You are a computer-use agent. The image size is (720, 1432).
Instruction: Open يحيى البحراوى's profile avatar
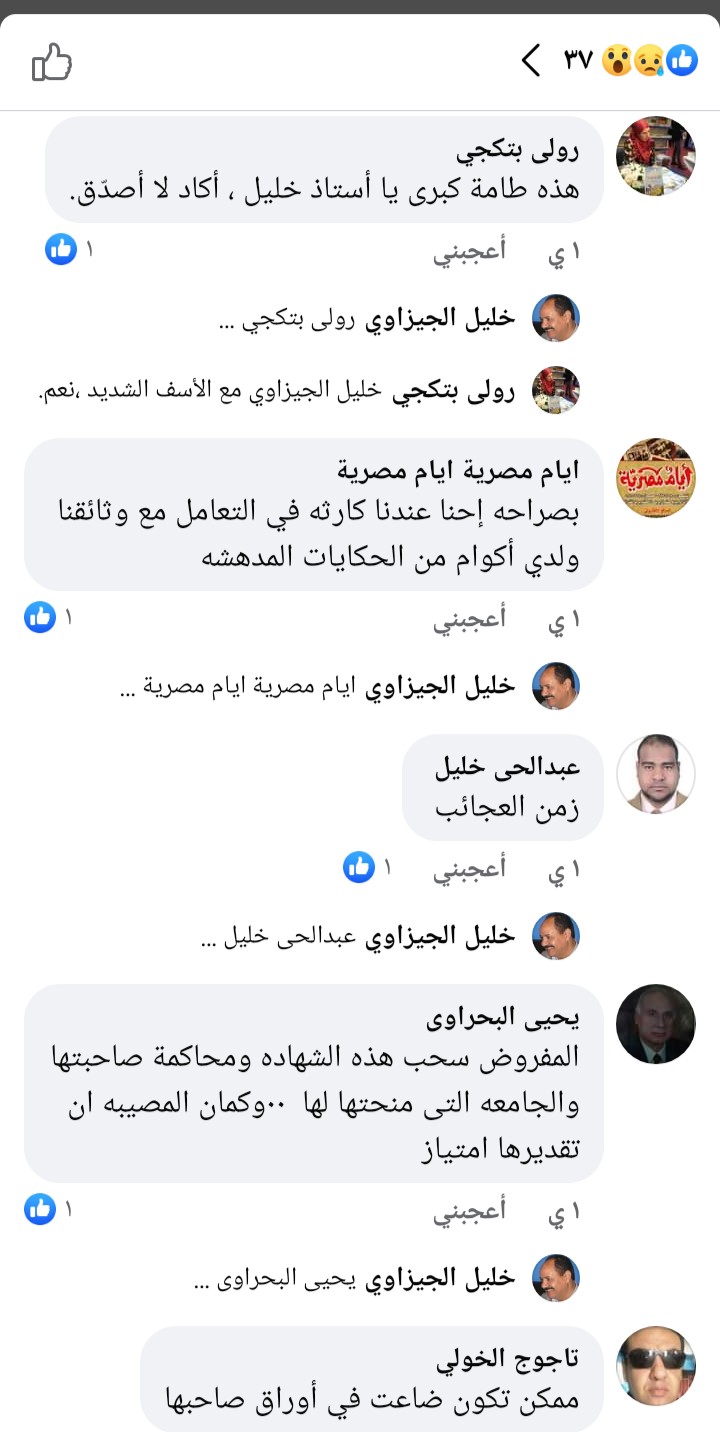click(655, 1023)
